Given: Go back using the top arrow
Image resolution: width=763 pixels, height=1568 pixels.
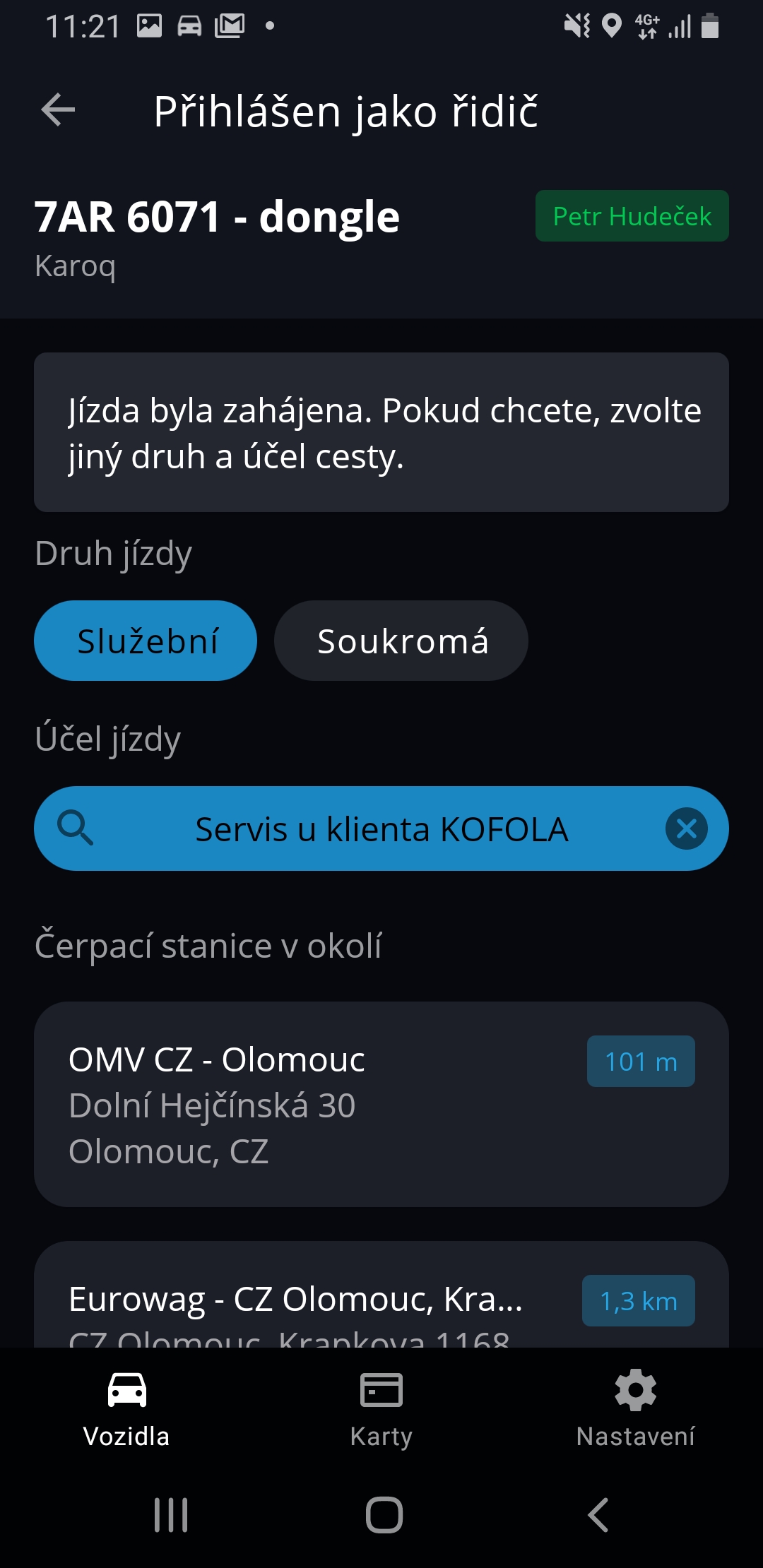Looking at the screenshot, I should coord(59,110).
